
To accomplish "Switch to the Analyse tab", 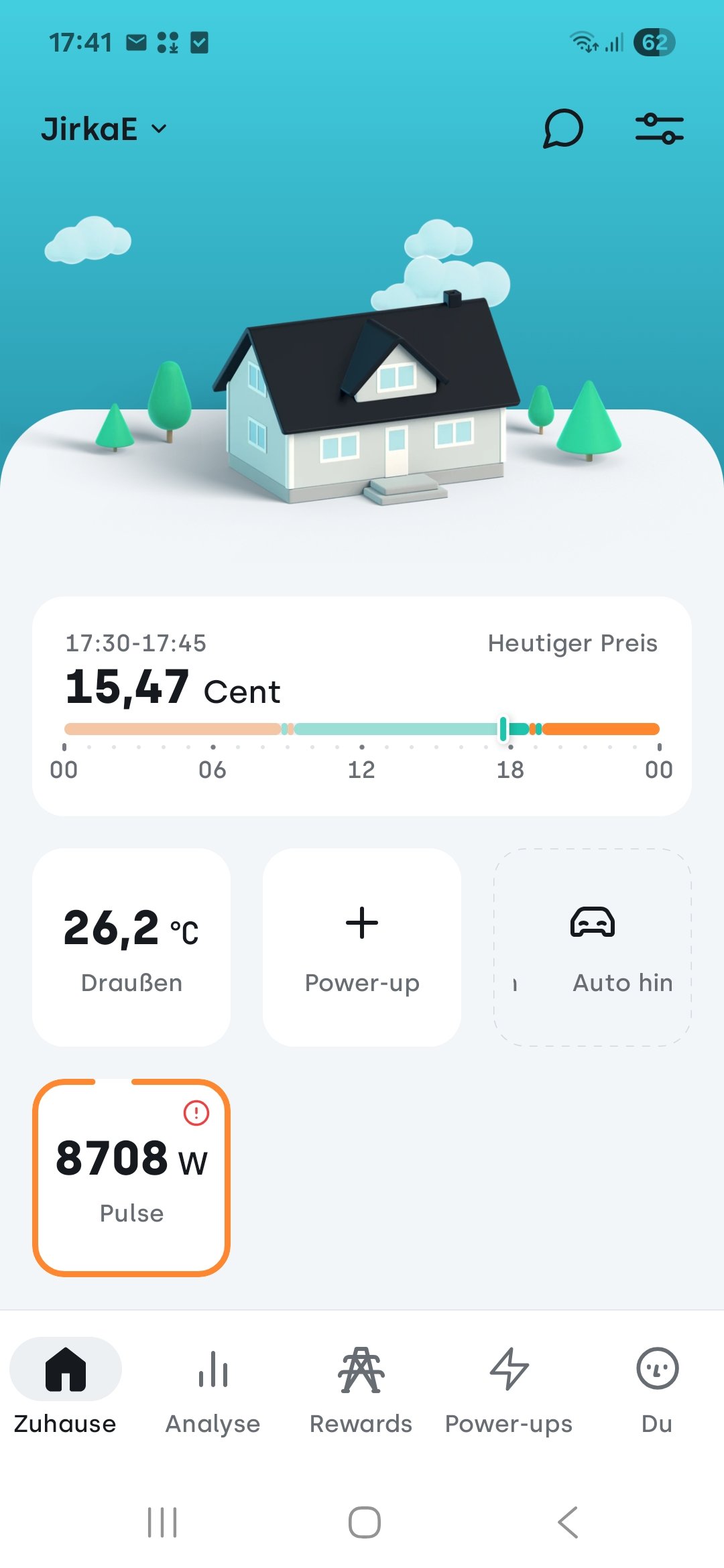I will [213, 1391].
